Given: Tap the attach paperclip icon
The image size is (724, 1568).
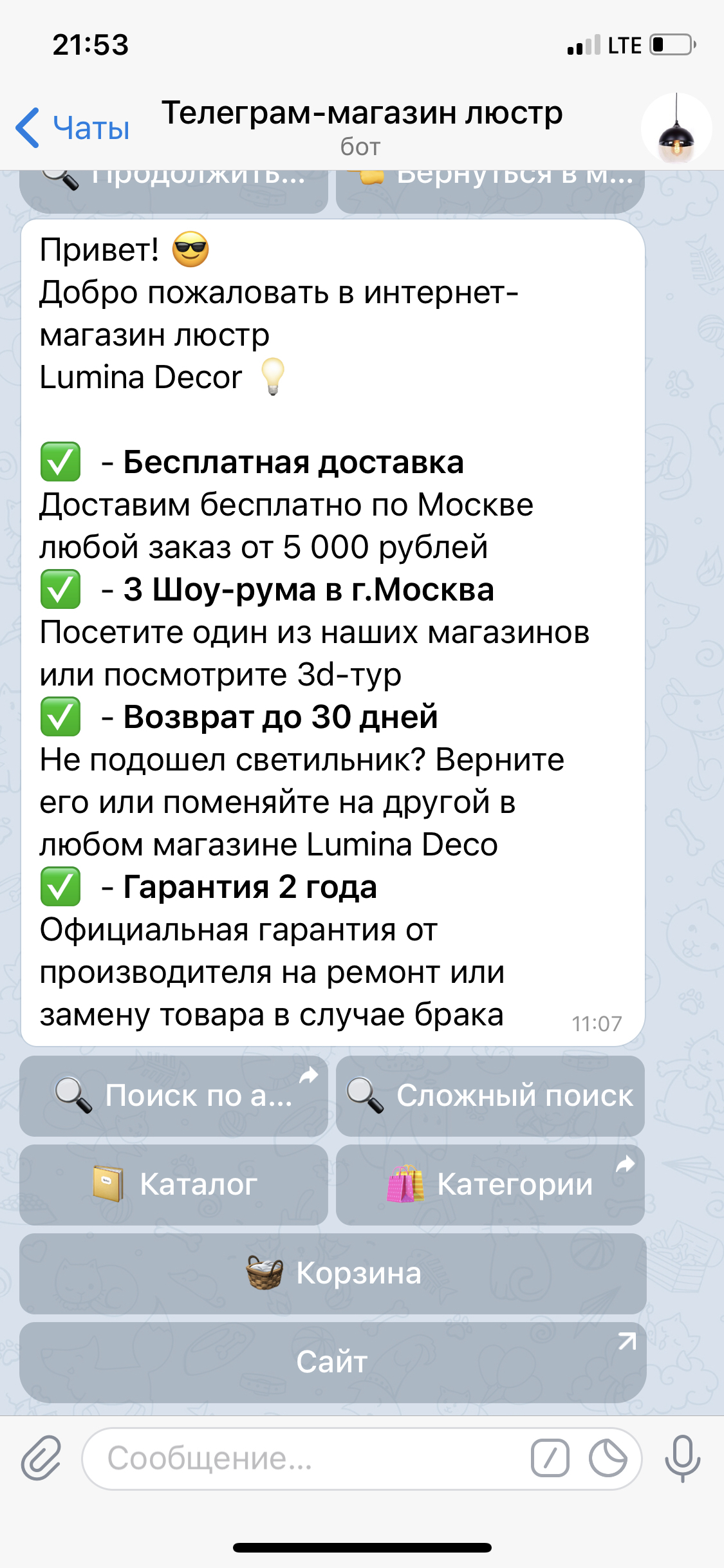Looking at the screenshot, I should (41, 1457).
